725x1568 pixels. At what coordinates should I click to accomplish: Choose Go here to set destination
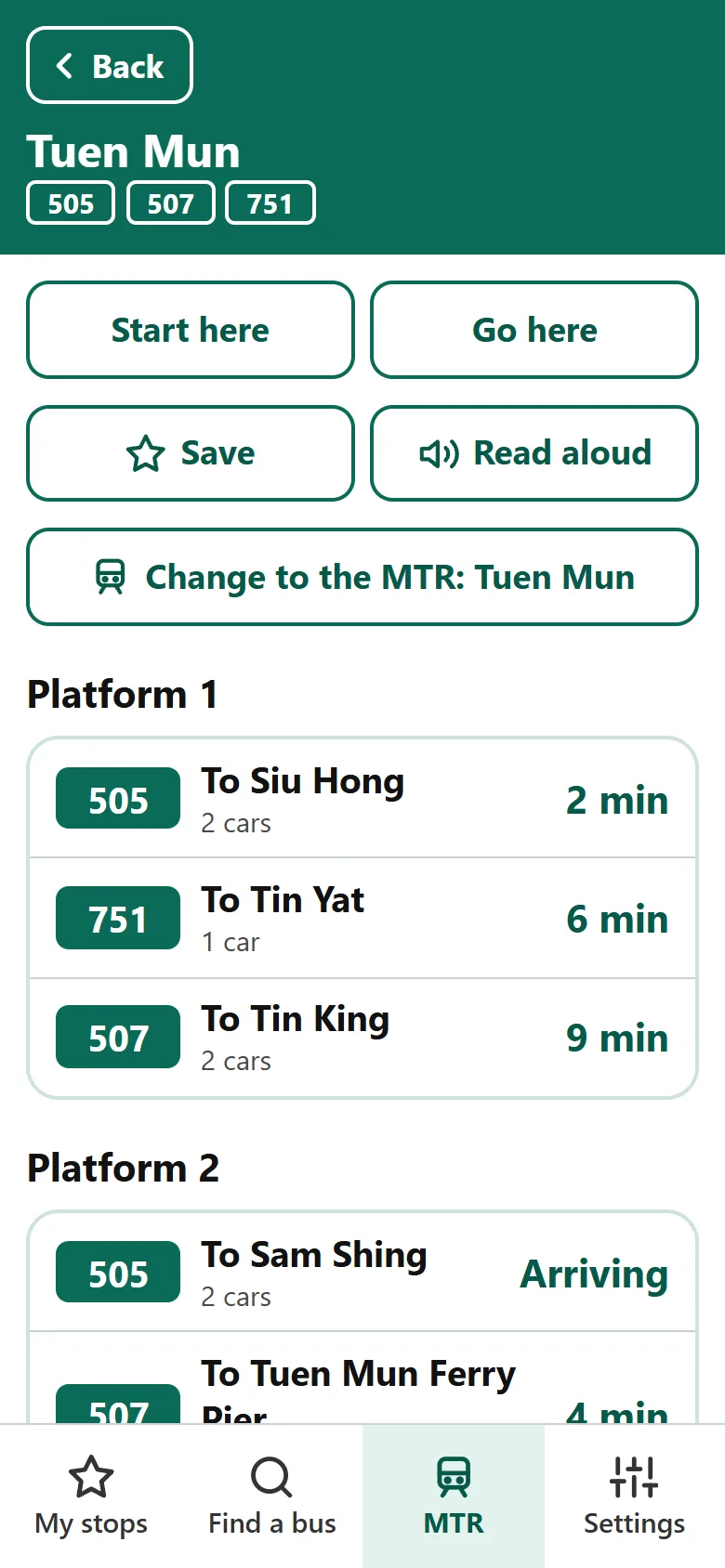coord(534,330)
